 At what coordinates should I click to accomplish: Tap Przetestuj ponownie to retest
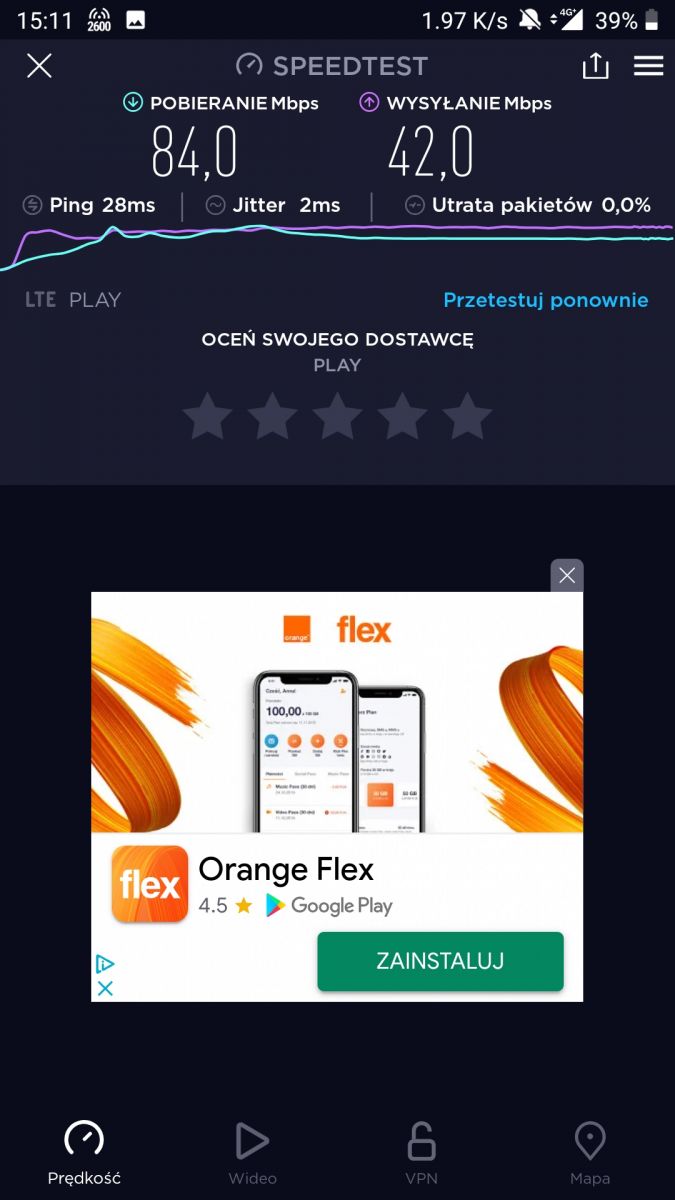tap(546, 300)
